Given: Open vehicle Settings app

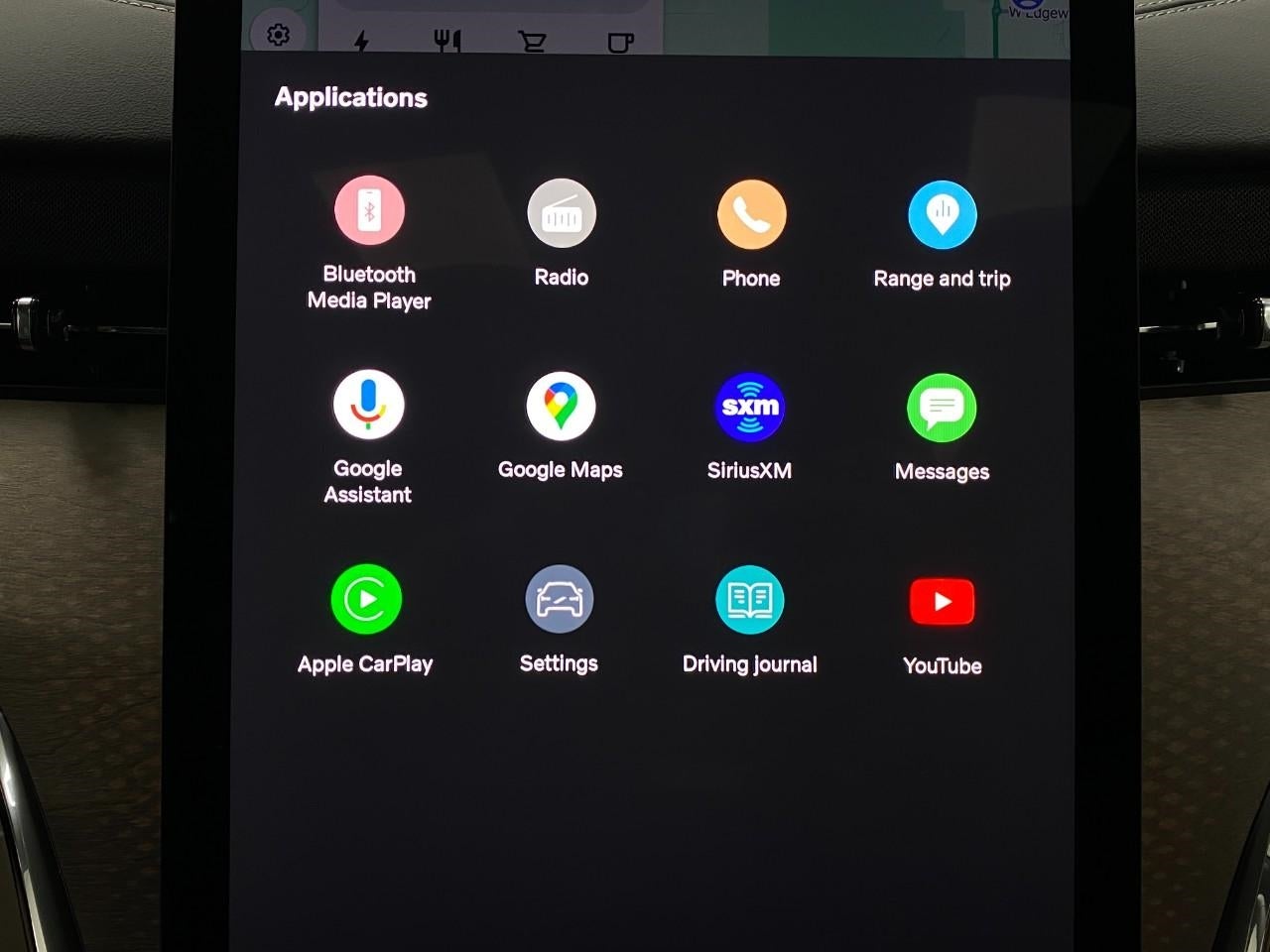Looking at the screenshot, I should [560, 599].
